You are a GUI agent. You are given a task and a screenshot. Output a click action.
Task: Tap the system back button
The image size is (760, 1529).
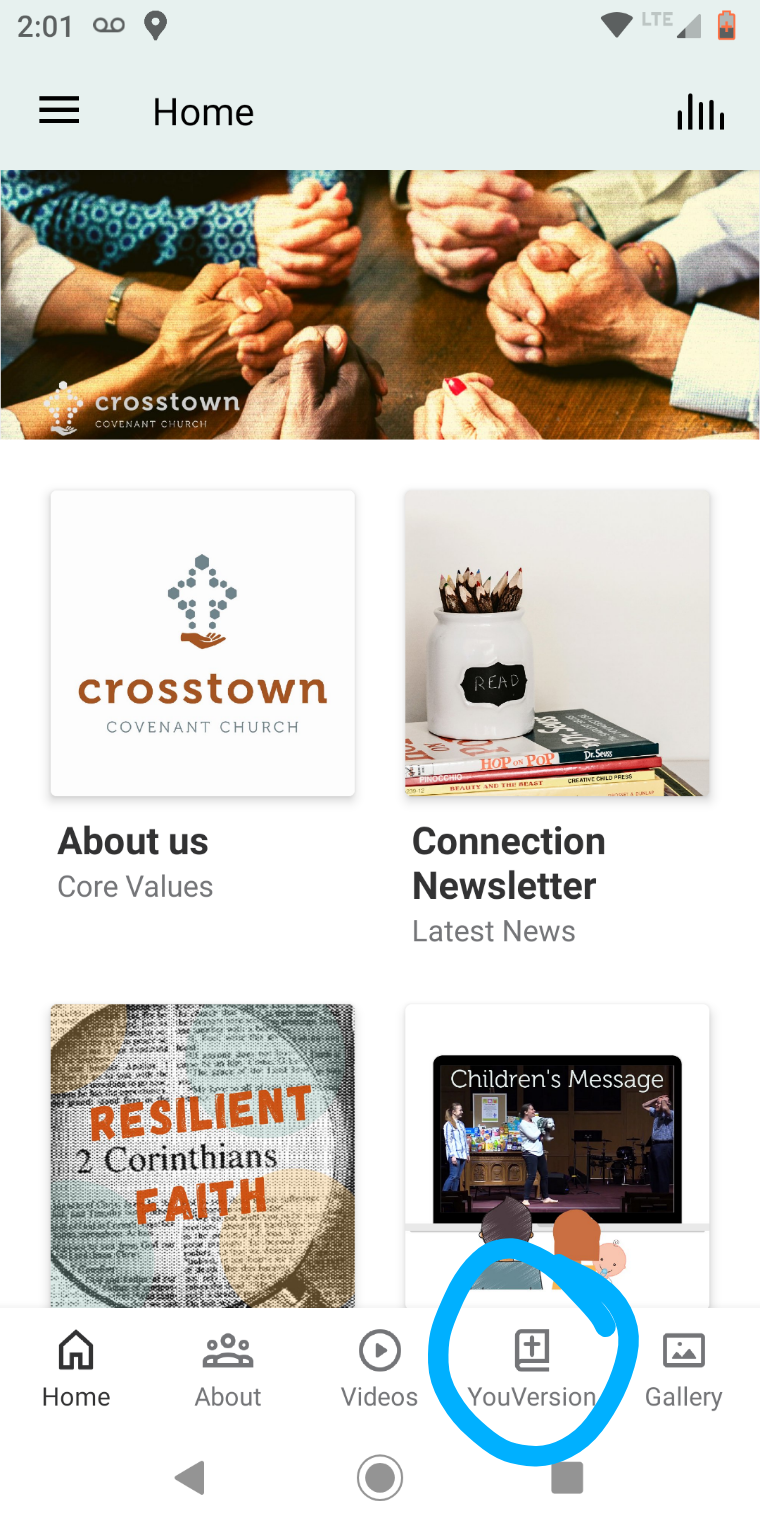[190, 1477]
